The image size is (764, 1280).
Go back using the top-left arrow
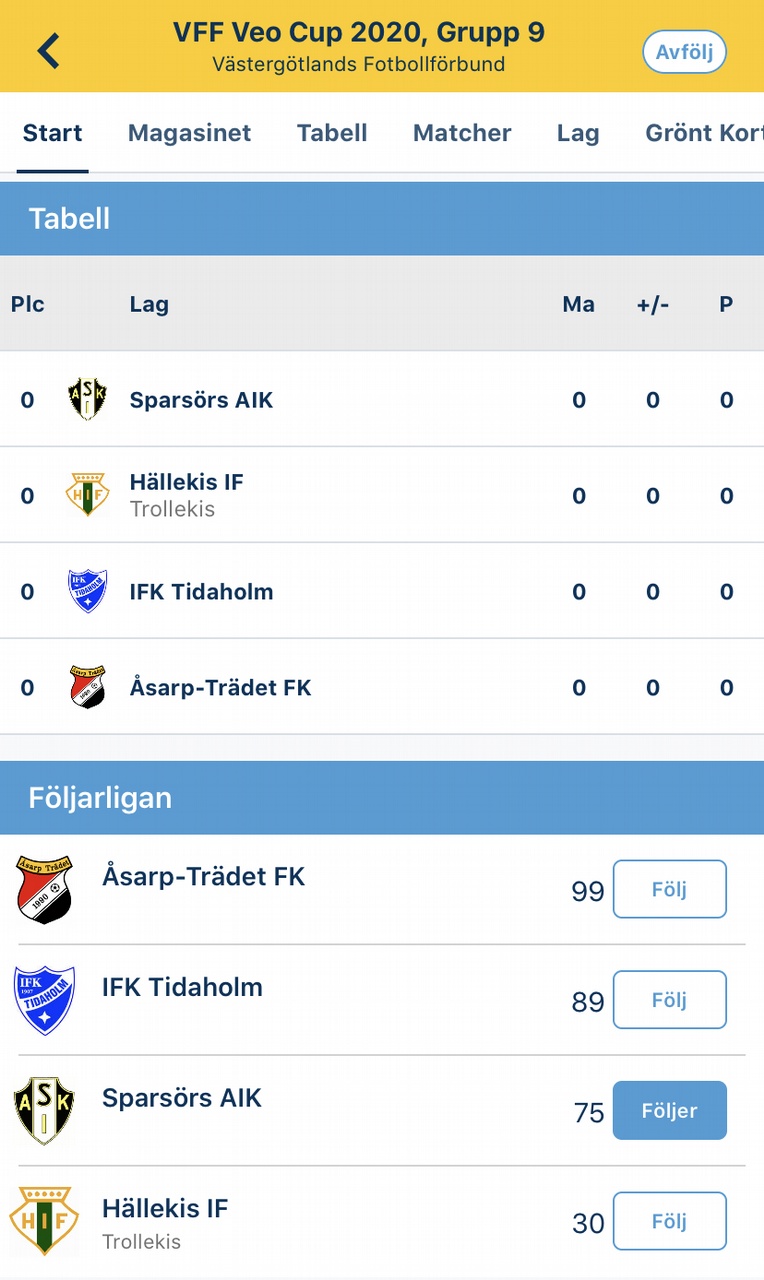[x=48, y=50]
